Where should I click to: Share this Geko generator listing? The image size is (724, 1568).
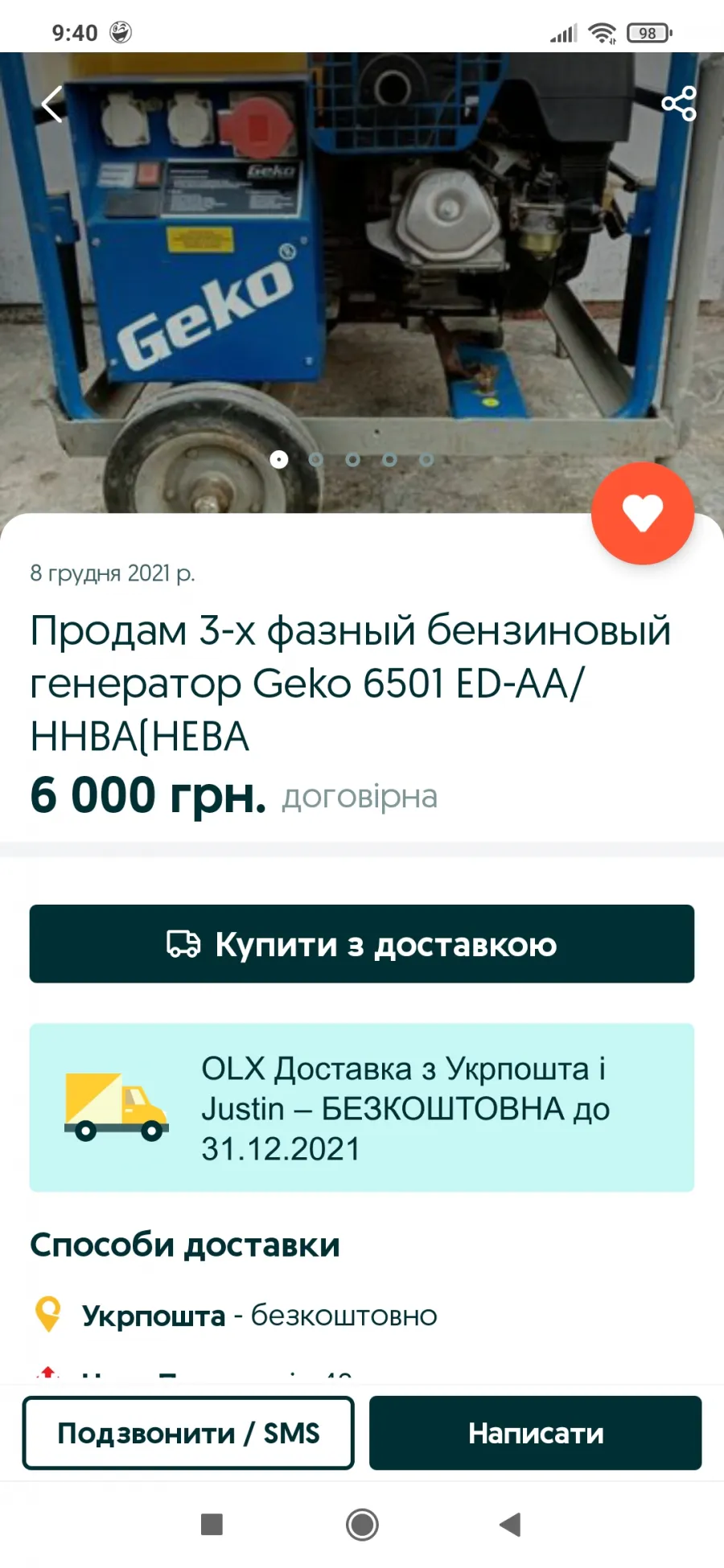coord(678,103)
